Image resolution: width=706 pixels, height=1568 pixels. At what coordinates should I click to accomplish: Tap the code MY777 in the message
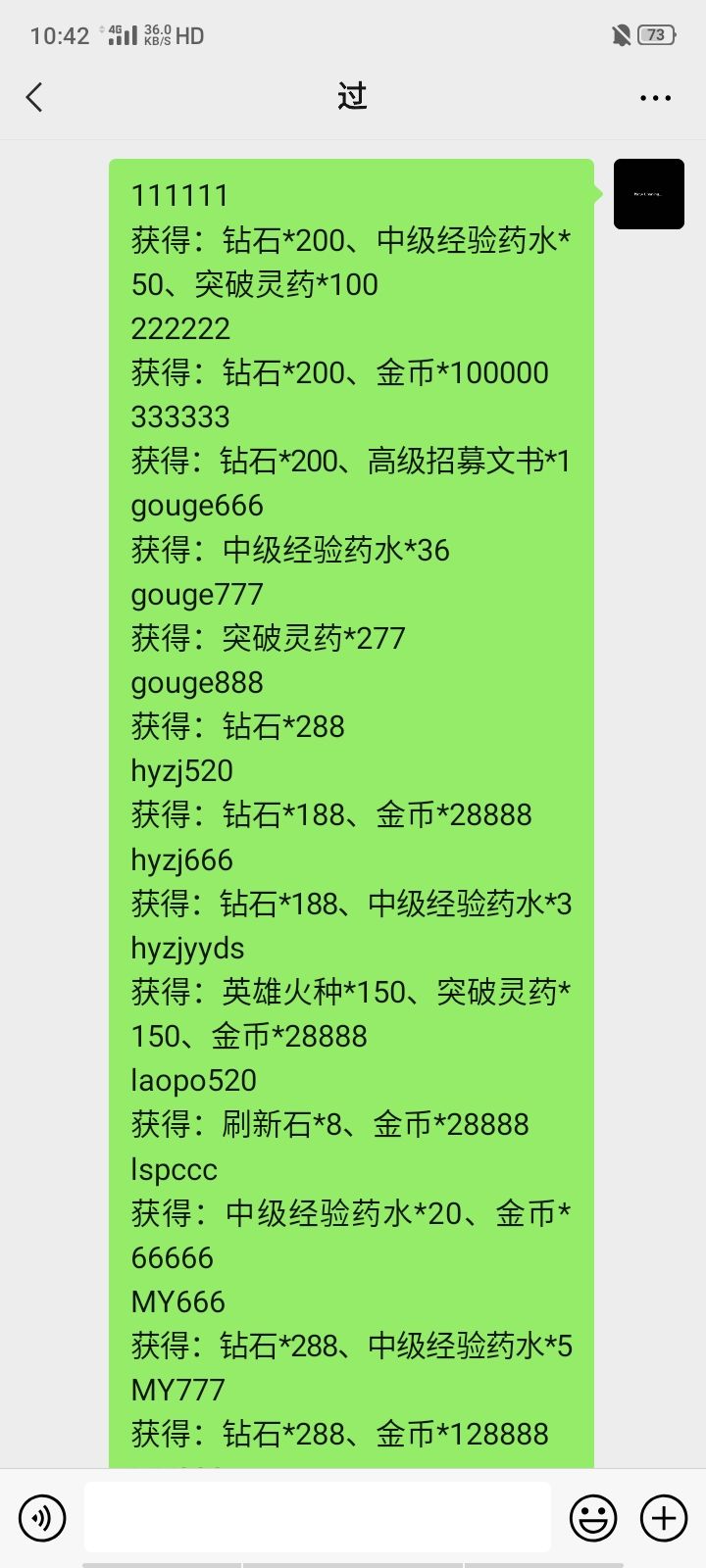177,1389
